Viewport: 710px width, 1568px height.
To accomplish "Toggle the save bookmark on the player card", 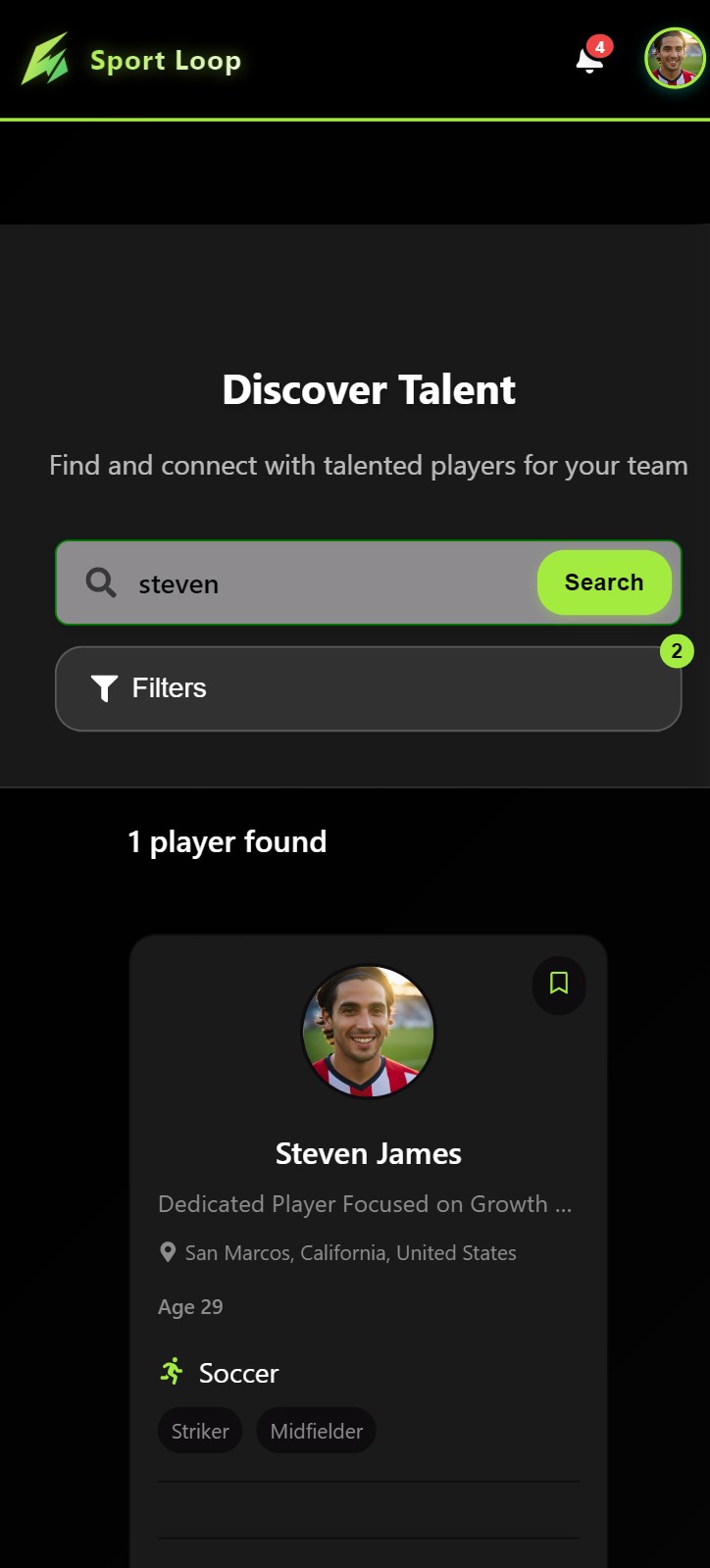I will 558,986.
